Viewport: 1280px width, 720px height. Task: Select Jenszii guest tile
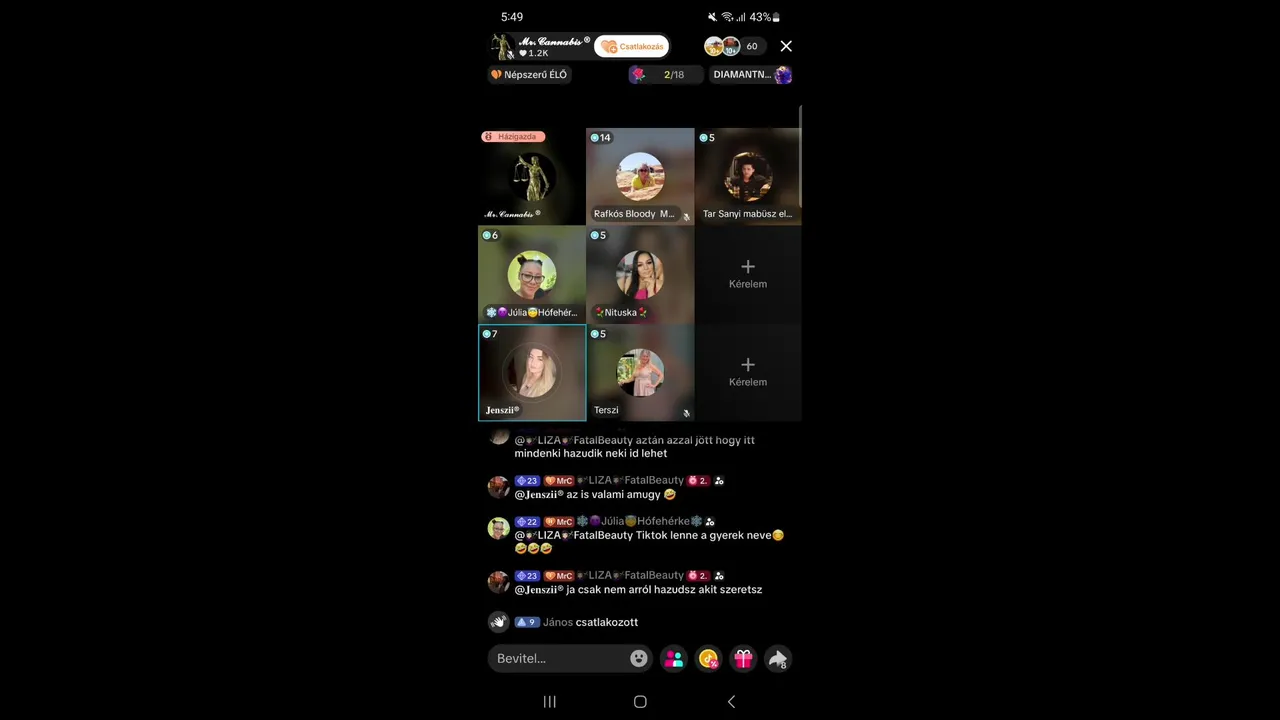point(532,372)
